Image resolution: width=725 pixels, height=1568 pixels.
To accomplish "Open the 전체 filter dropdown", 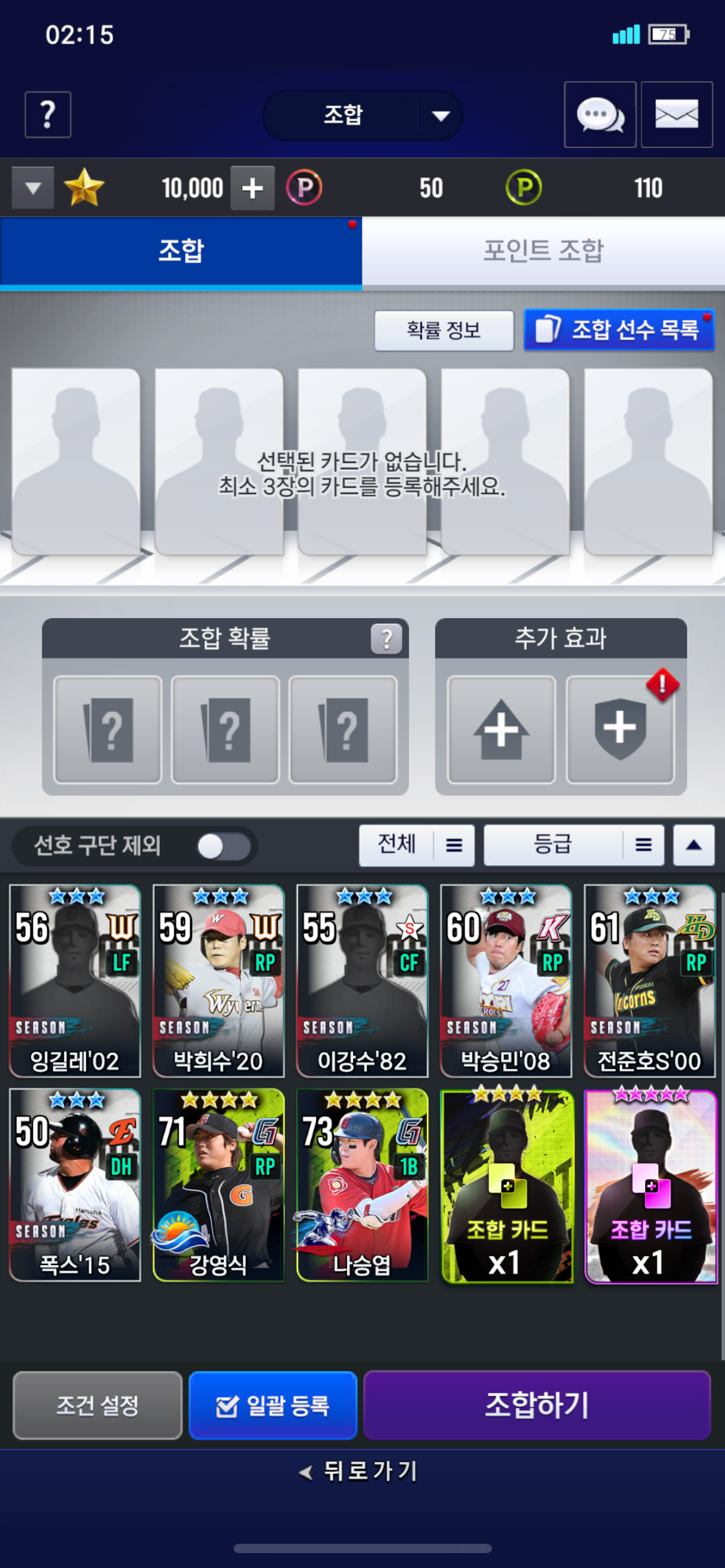I will (x=416, y=845).
